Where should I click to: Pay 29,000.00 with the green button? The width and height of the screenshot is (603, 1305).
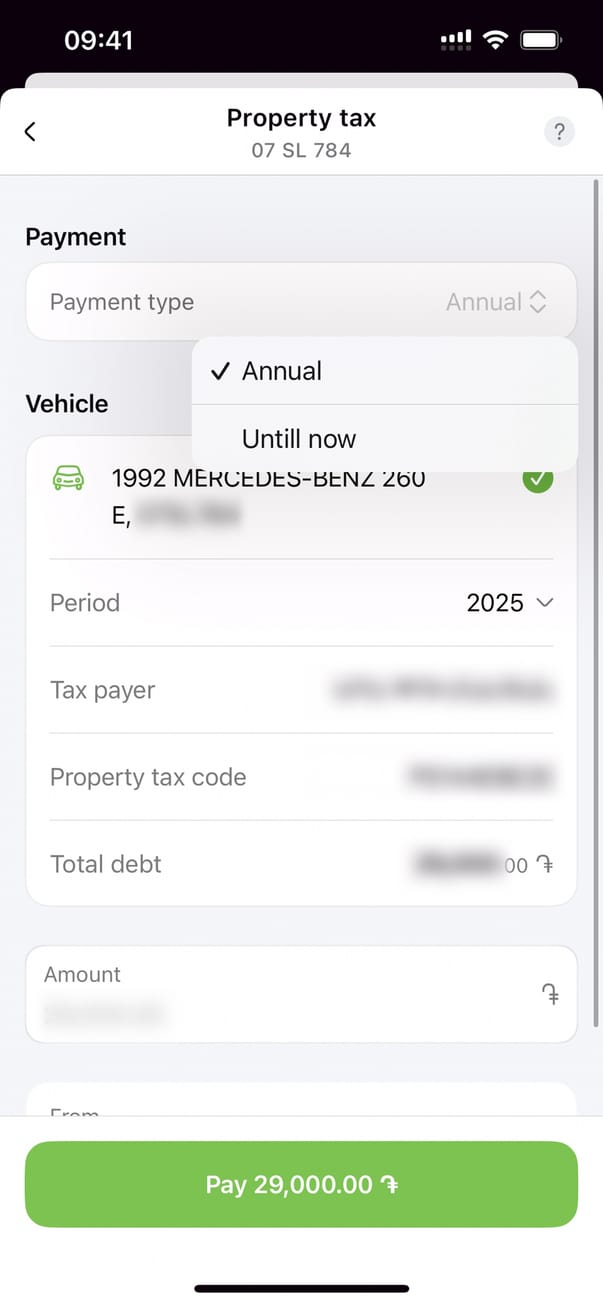coord(301,1185)
